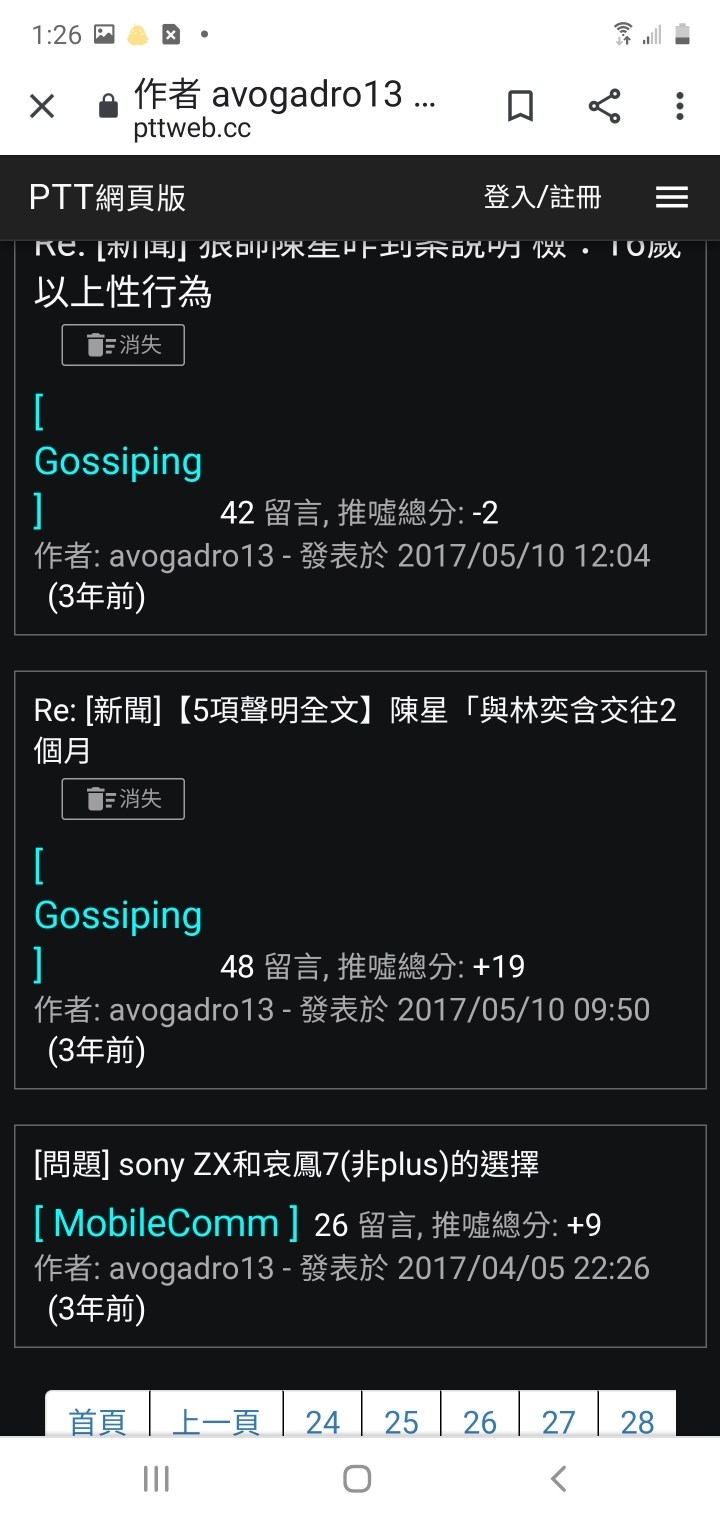Jump to page 27
This screenshot has width=720, height=1520.
558,1421
